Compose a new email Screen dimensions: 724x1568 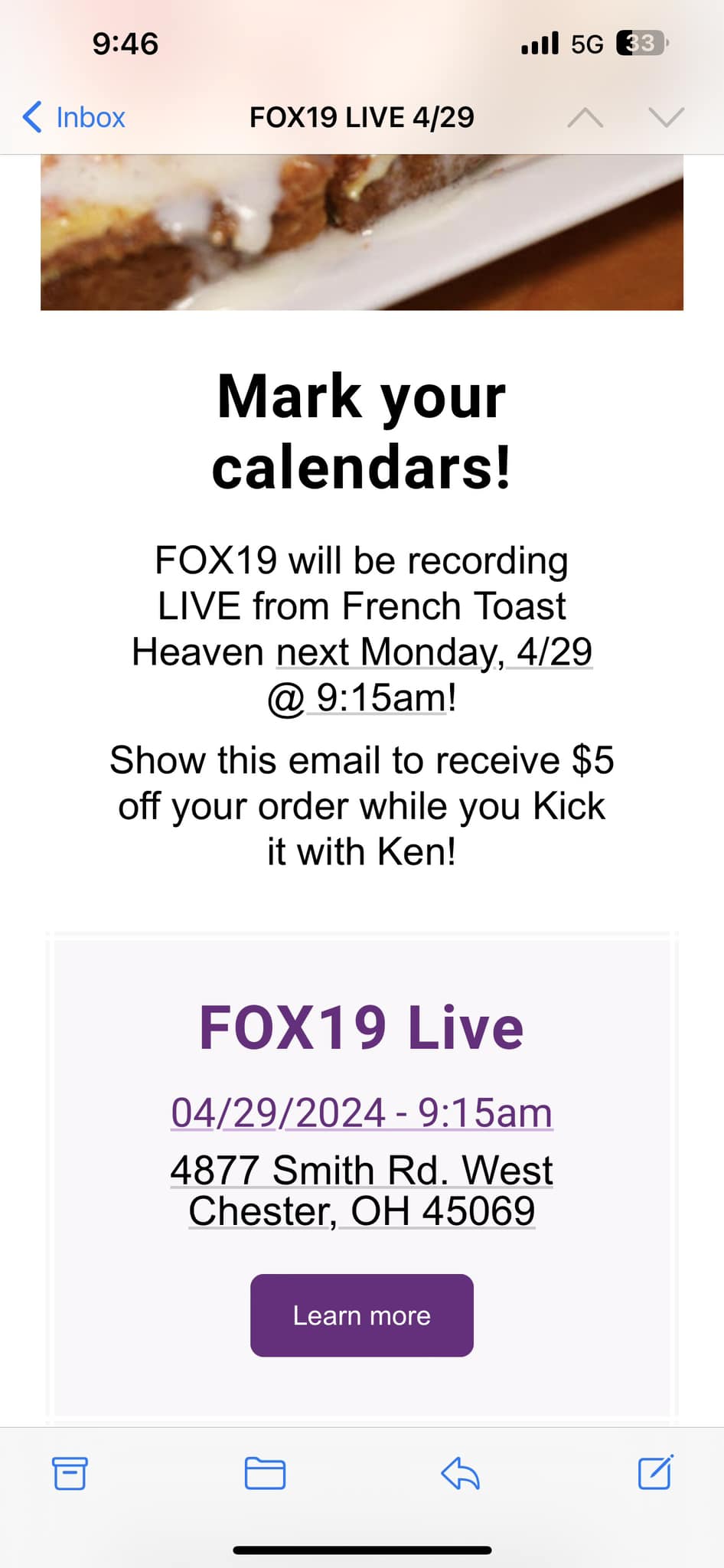tap(655, 1472)
